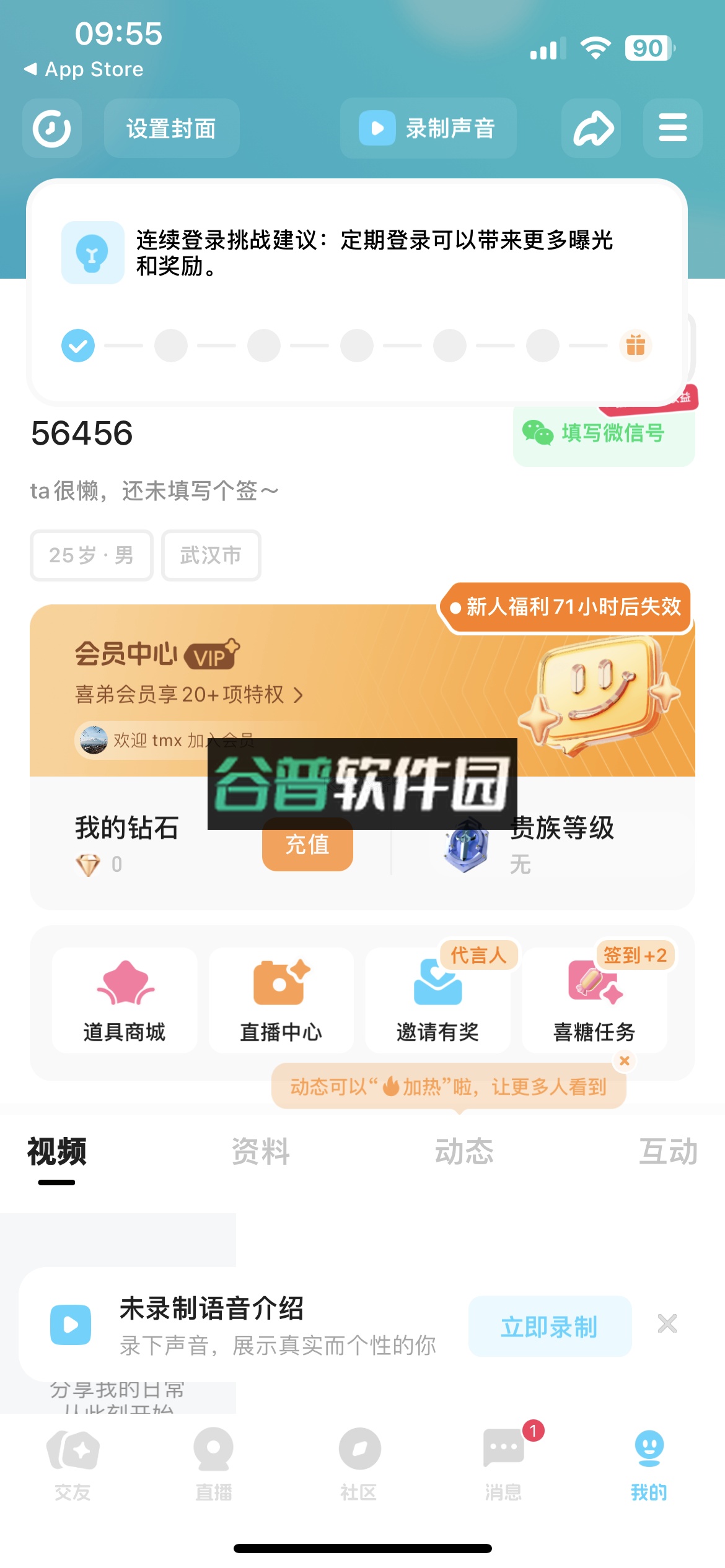Tap the blue voice icon on 录制声音
This screenshot has height=1568, width=725.
click(x=378, y=128)
